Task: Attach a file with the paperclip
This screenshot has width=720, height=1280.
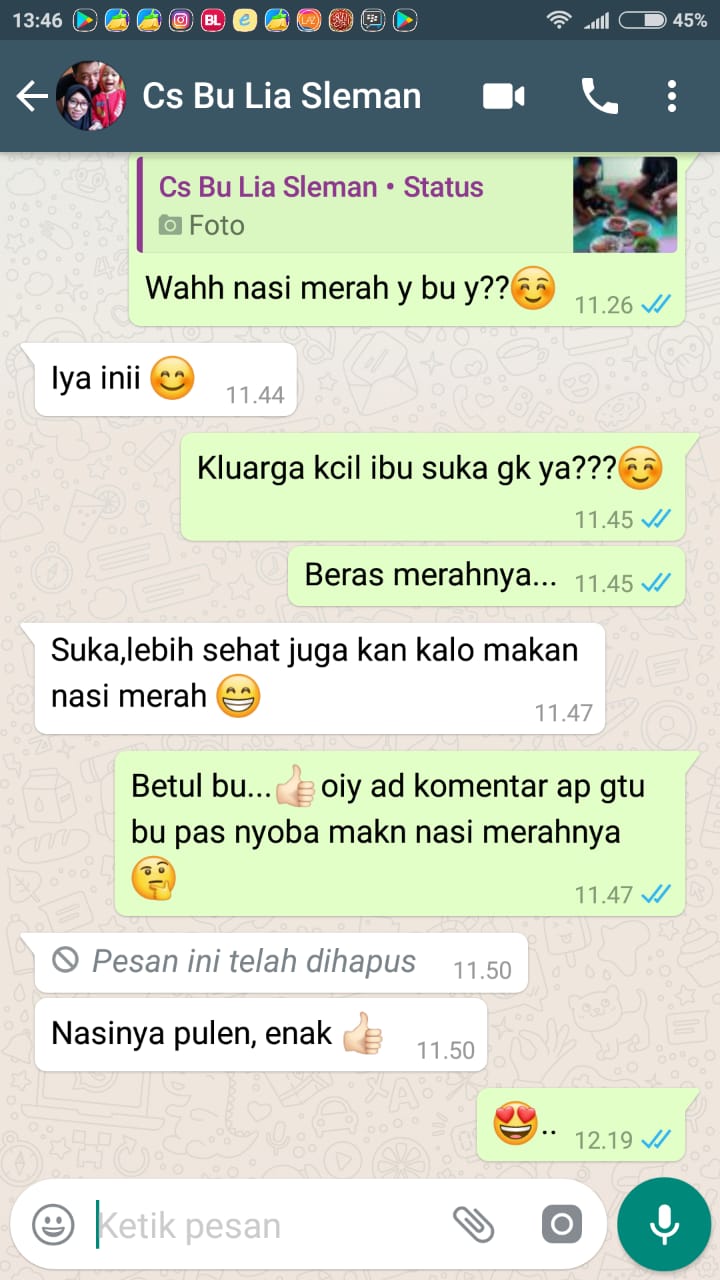Action: point(474,1225)
